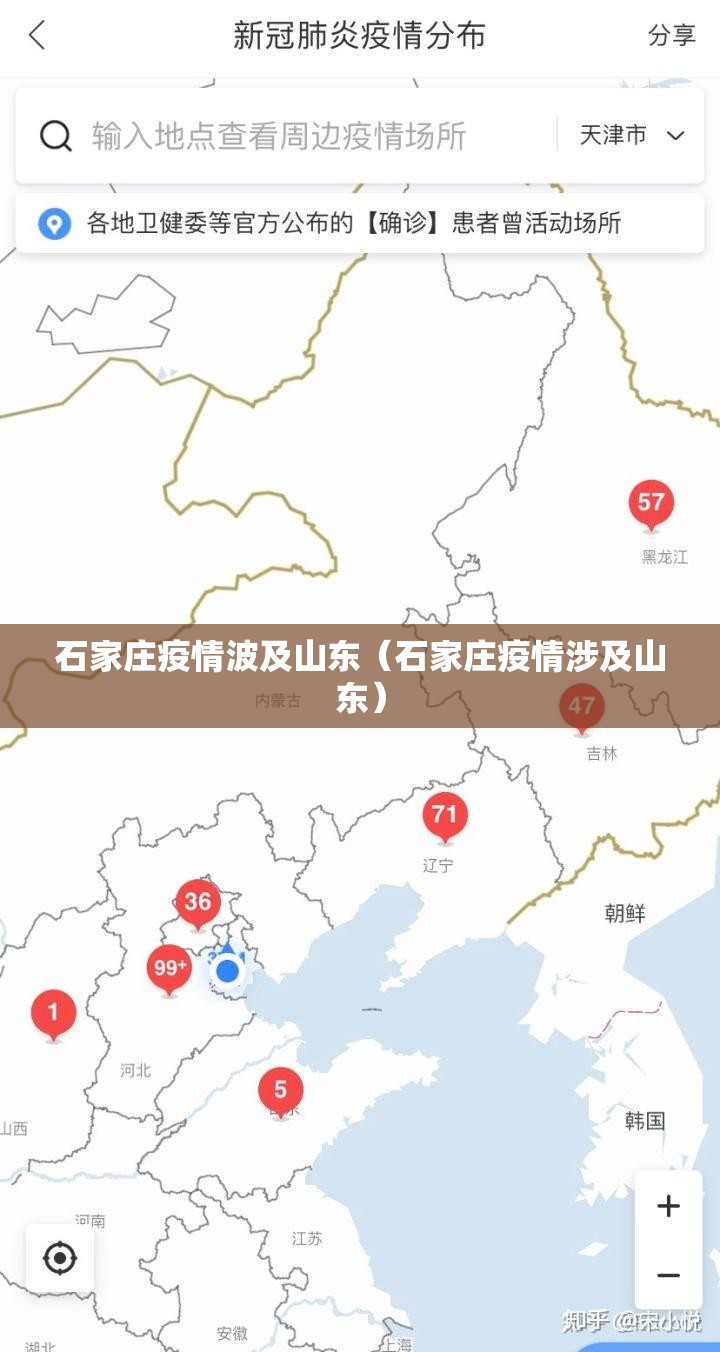Open the 36 cases marker
Viewport: 720px width, 1352px height.
(x=198, y=902)
